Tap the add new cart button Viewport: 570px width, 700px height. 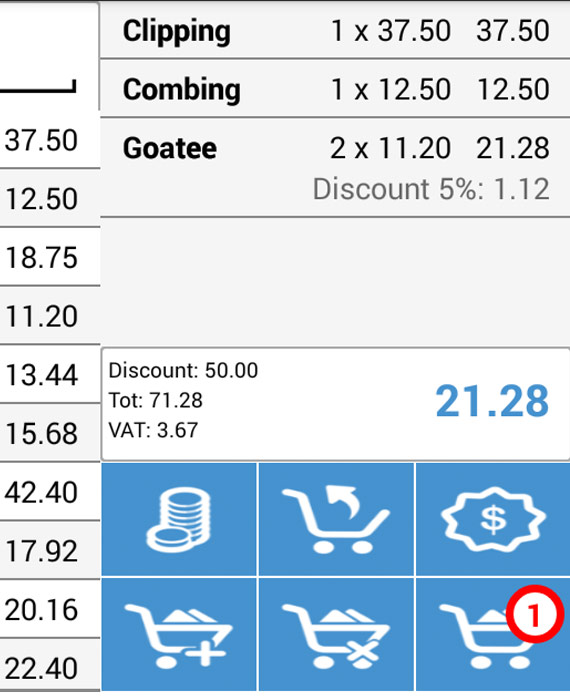[179, 634]
